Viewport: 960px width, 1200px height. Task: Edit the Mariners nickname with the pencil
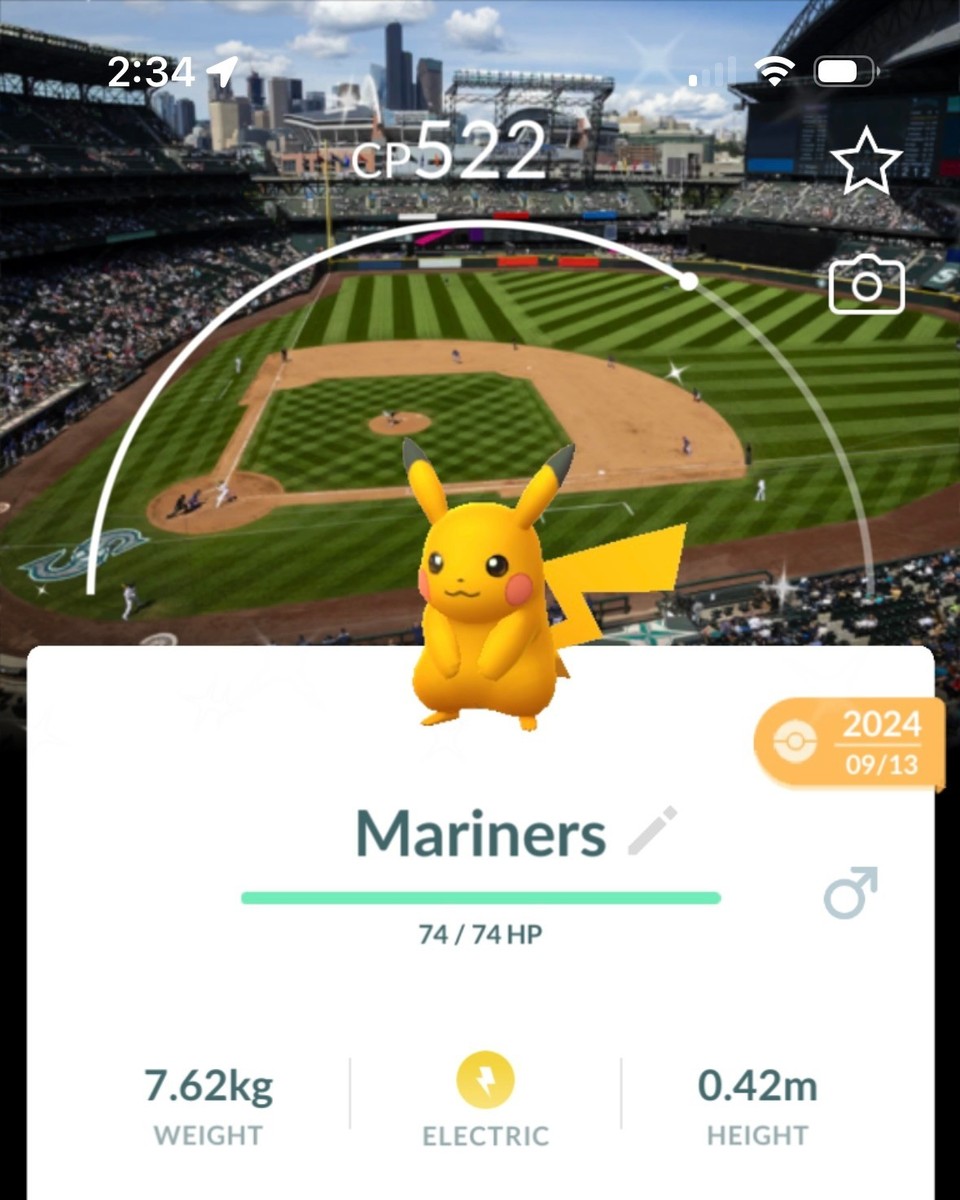[652, 832]
